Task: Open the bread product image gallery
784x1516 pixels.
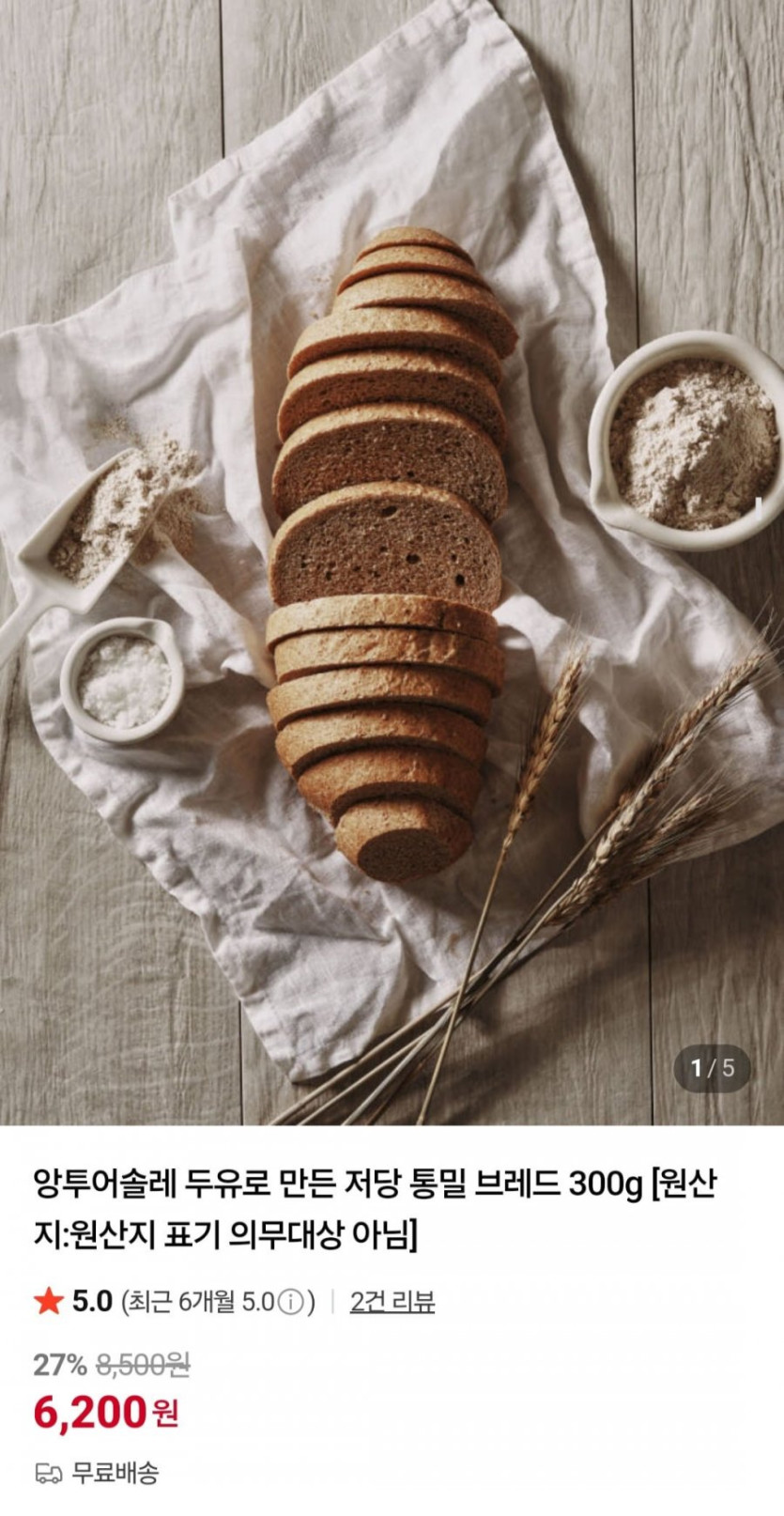Action: [392, 564]
